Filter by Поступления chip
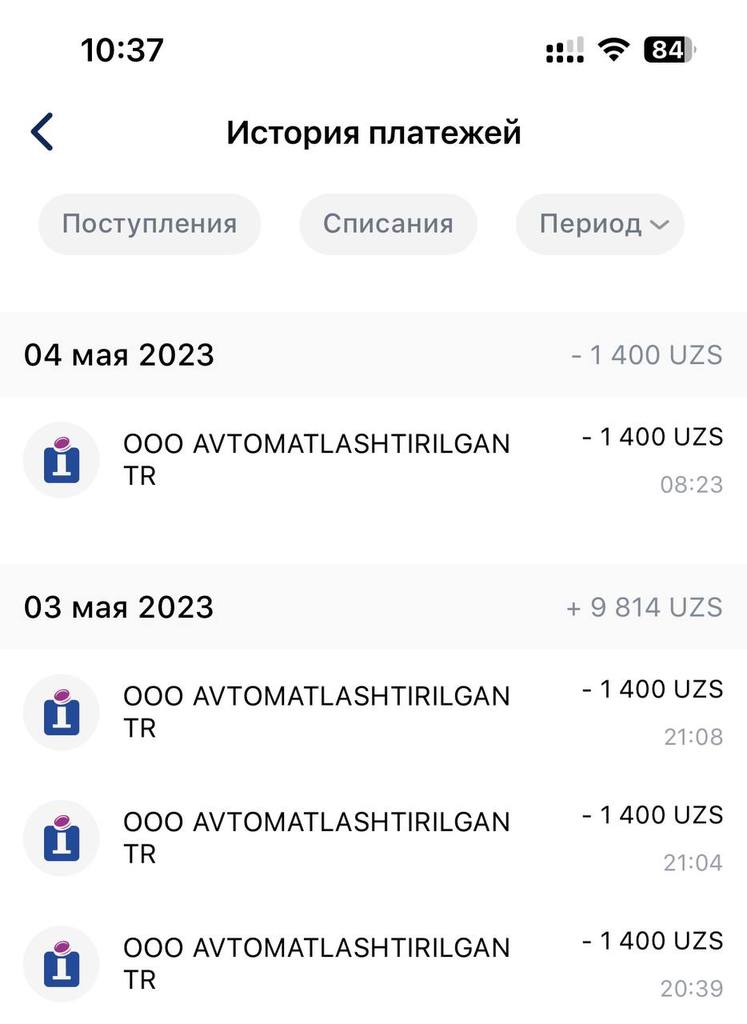The width and height of the screenshot is (747, 1024). point(149,223)
